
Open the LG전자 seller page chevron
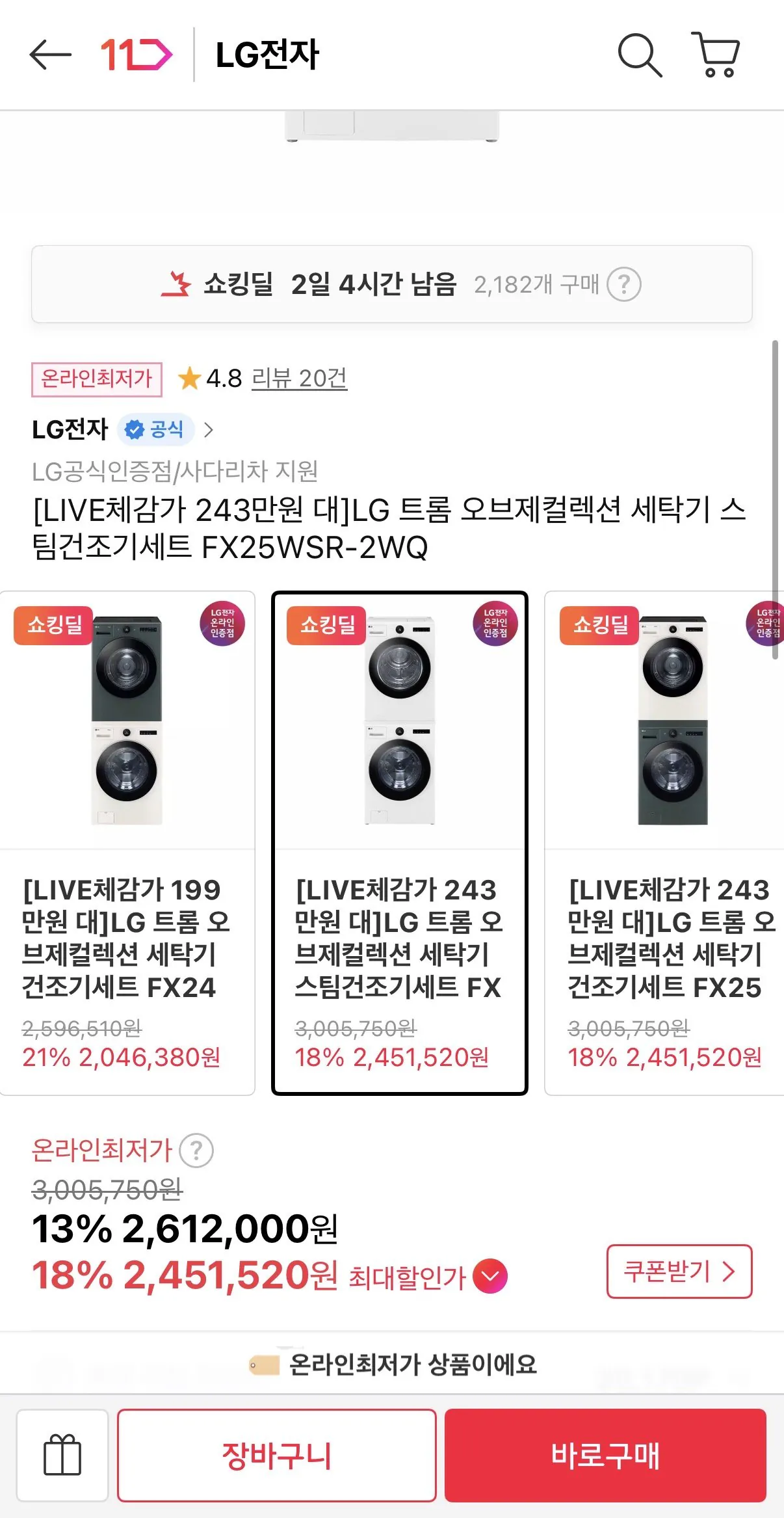(x=210, y=429)
